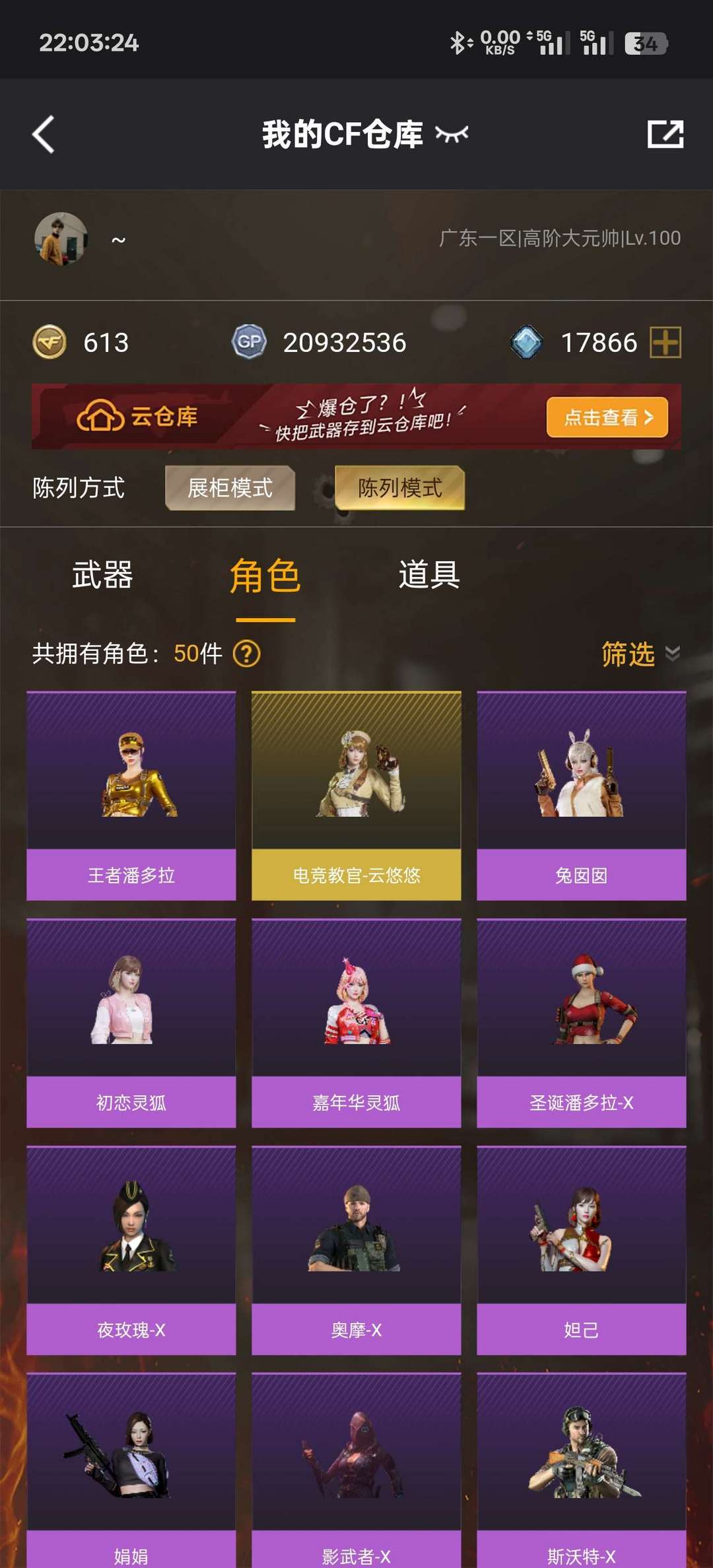Select 陈列模式 display style
Image resolution: width=713 pixels, height=1568 pixels.
[400, 488]
